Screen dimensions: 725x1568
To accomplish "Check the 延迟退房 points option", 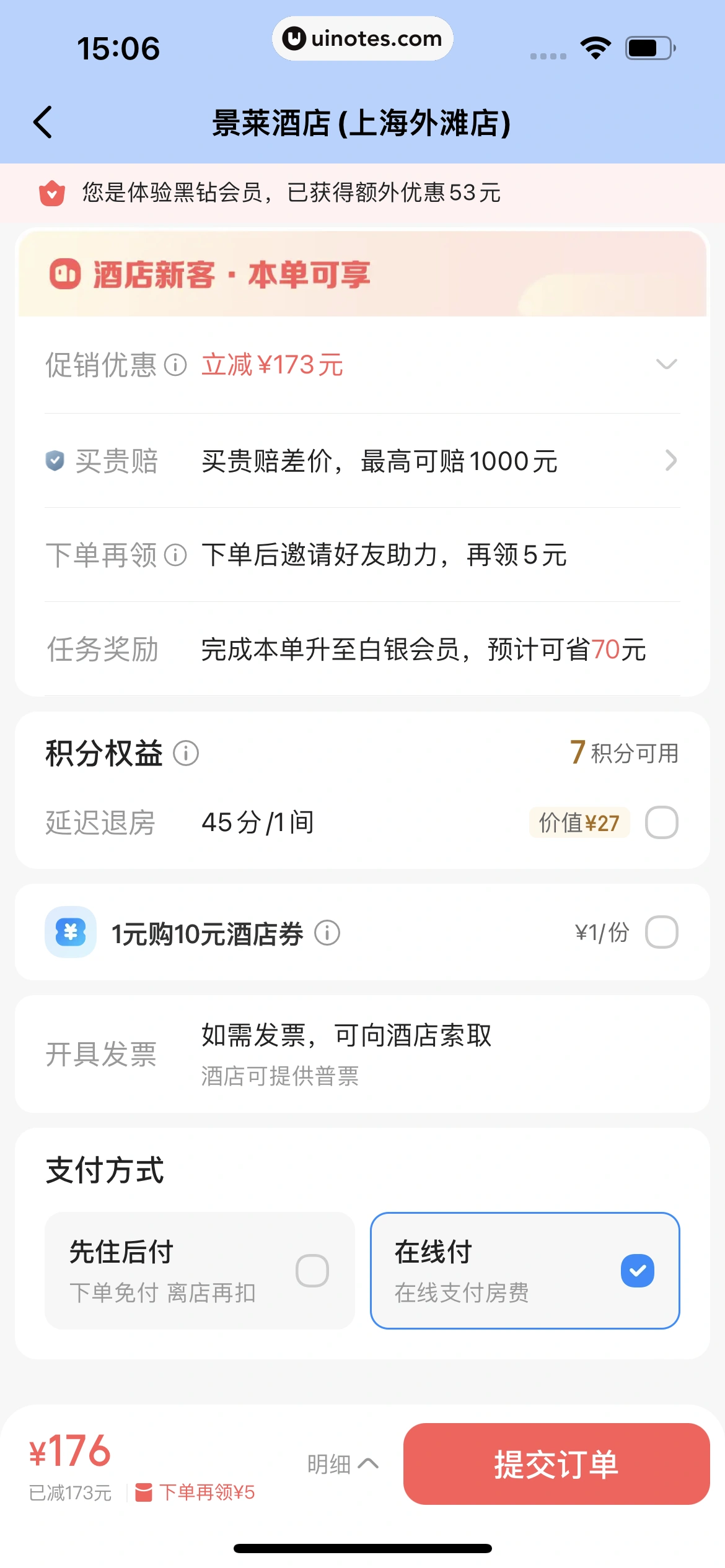I will pyautogui.click(x=661, y=823).
